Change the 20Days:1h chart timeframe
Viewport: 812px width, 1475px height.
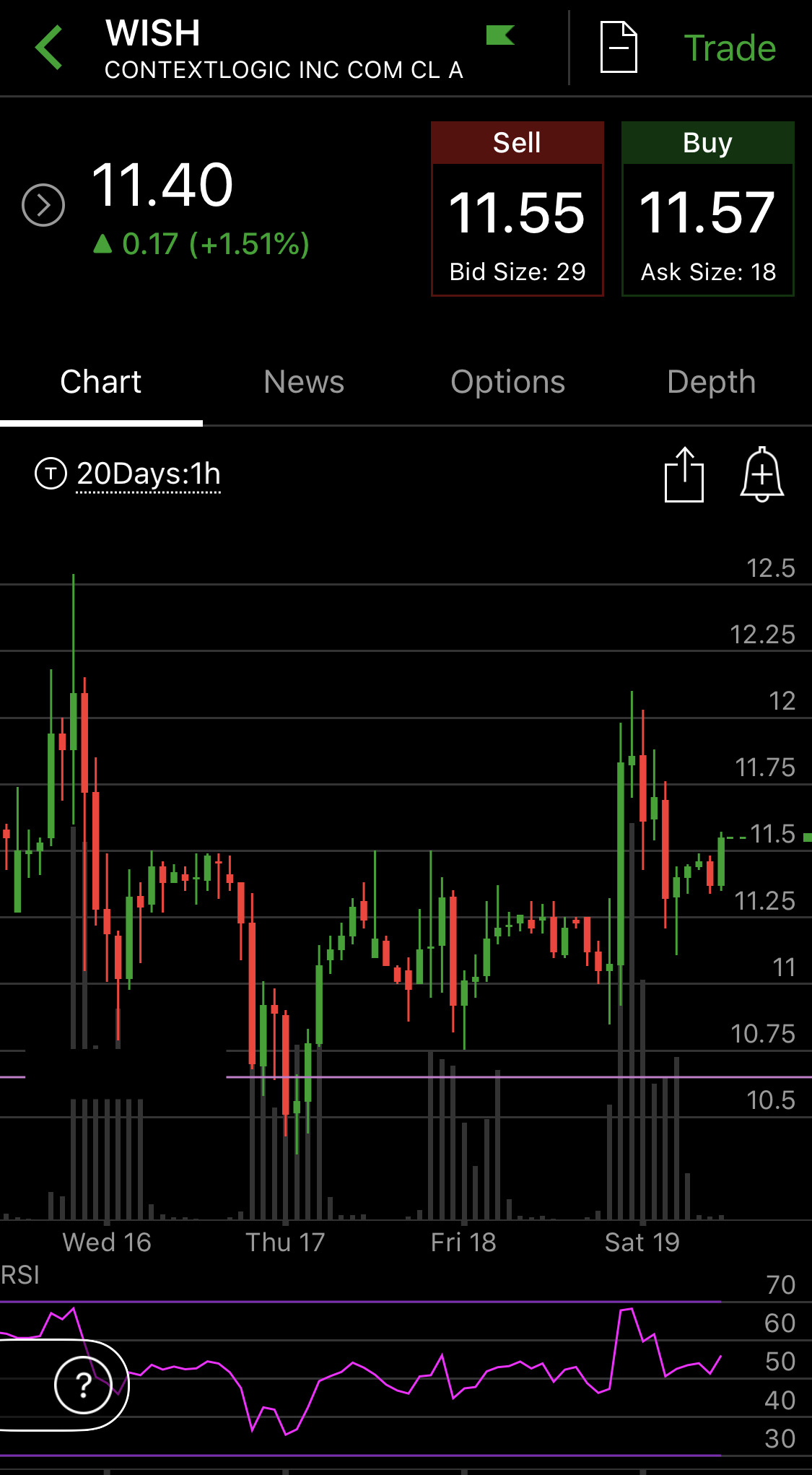[x=148, y=474]
